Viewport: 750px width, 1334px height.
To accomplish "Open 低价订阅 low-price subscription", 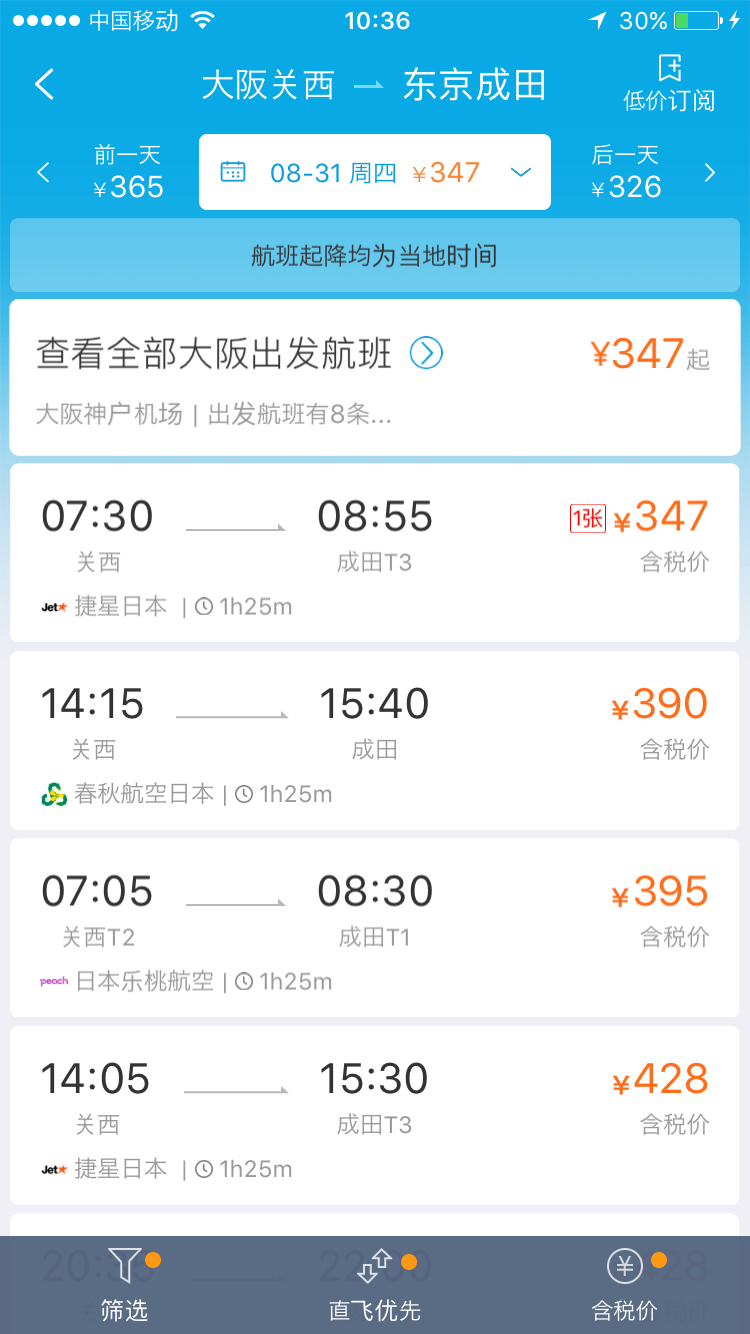I will pos(669,84).
